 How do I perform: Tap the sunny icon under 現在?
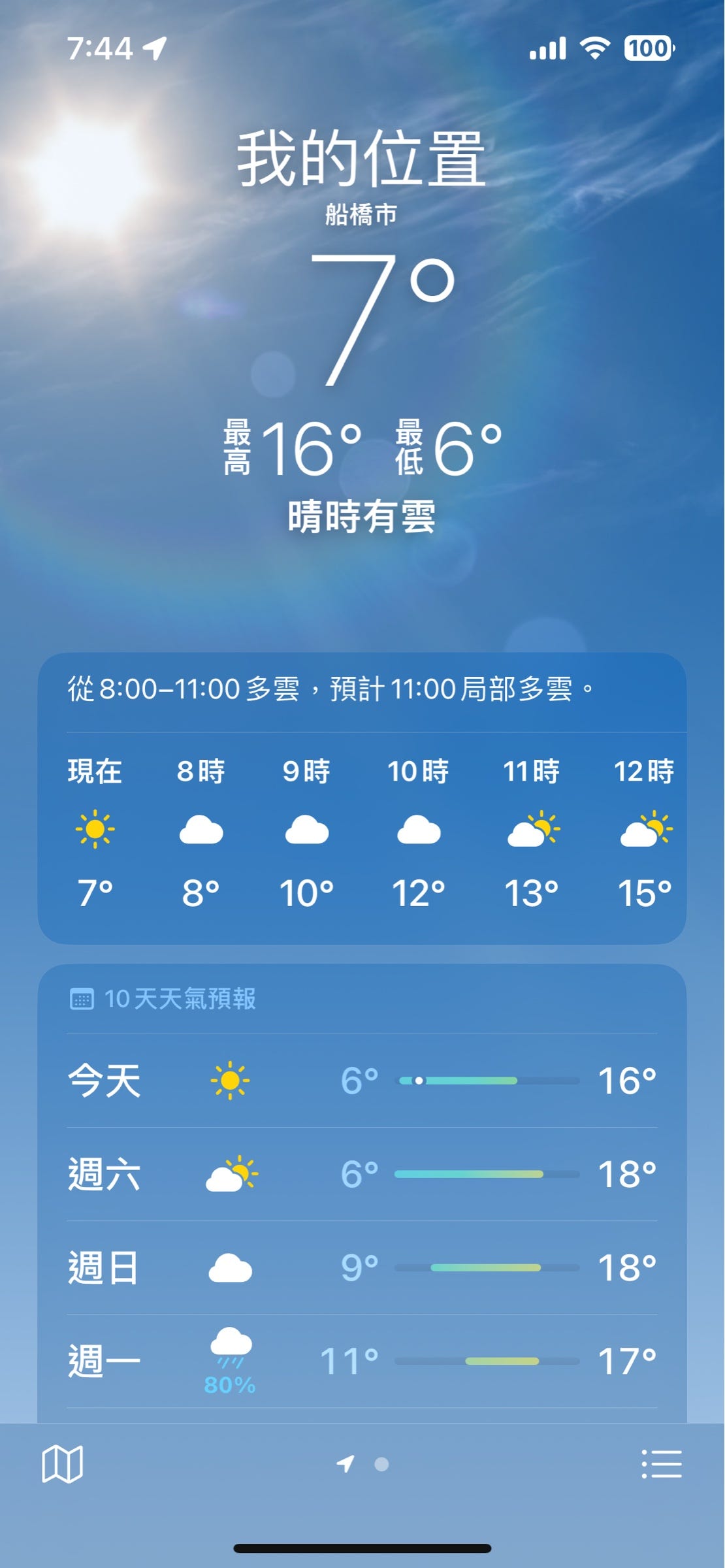94,830
